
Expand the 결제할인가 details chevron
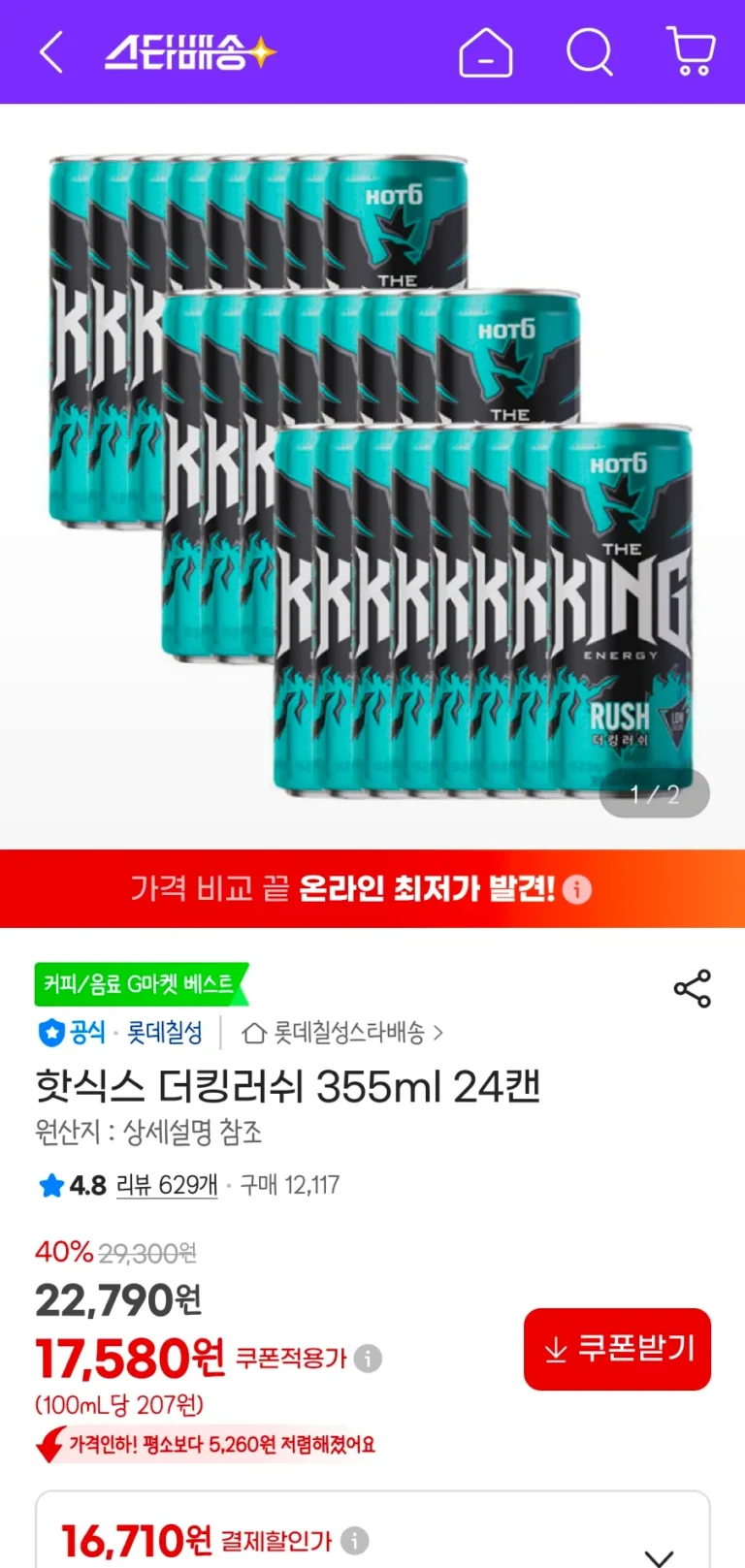[659, 1554]
